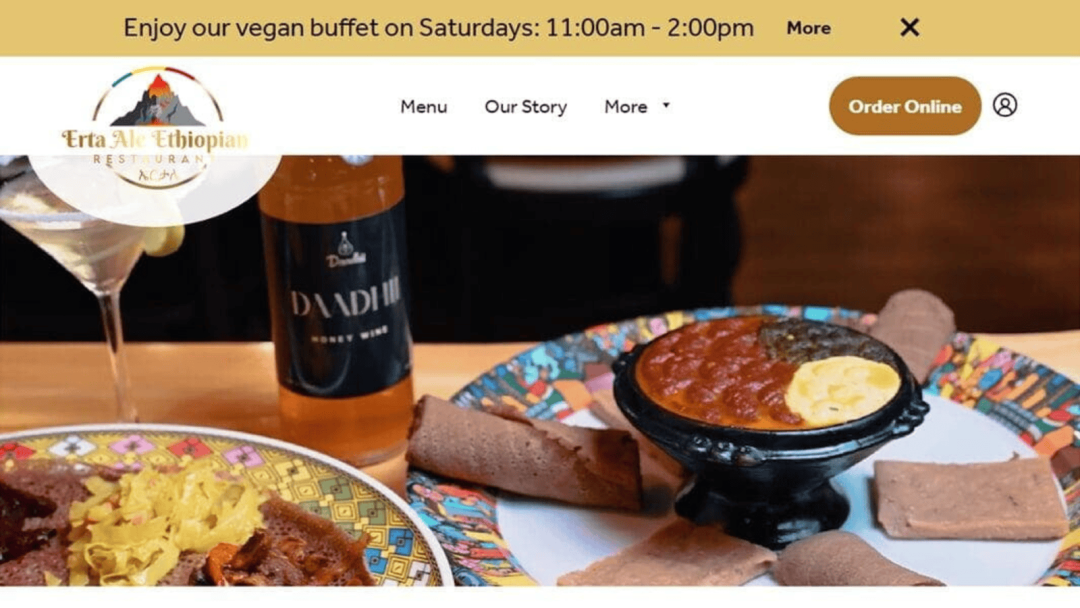Go to Our Story page
The width and height of the screenshot is (1080, 608).
point(525,107)
